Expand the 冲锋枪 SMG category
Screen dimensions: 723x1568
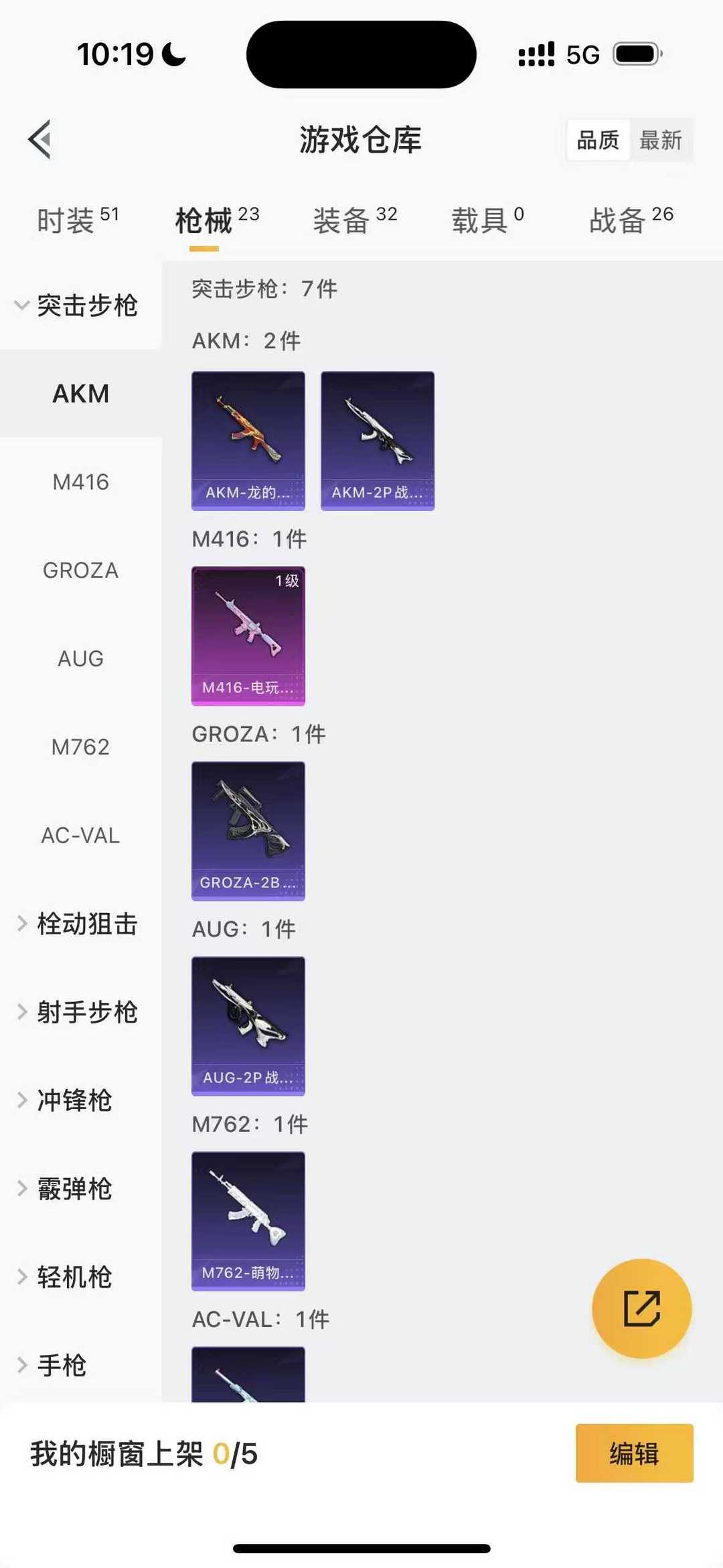click(x=74, y=1100)
